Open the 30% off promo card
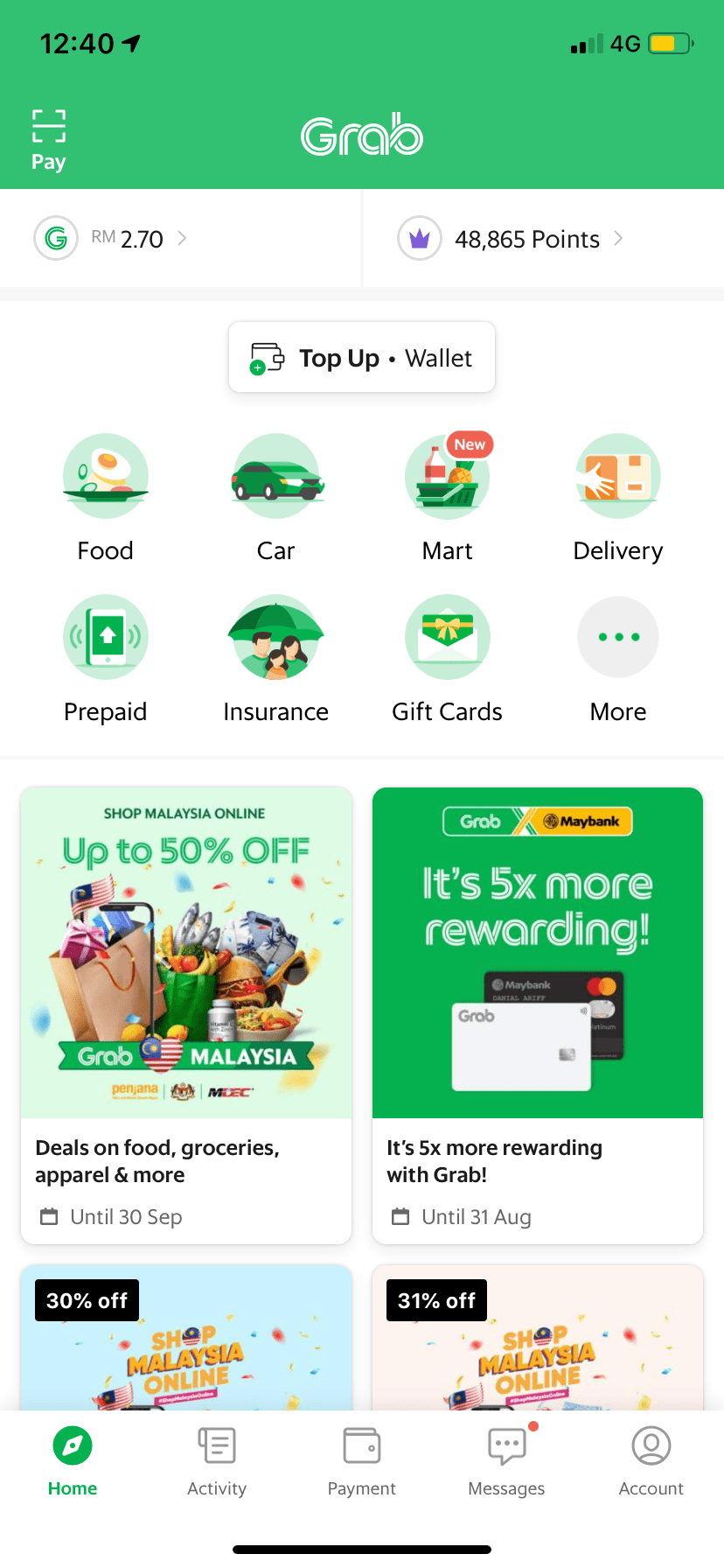Screen dimensions: 724x1568 (x=186, y=1337)
